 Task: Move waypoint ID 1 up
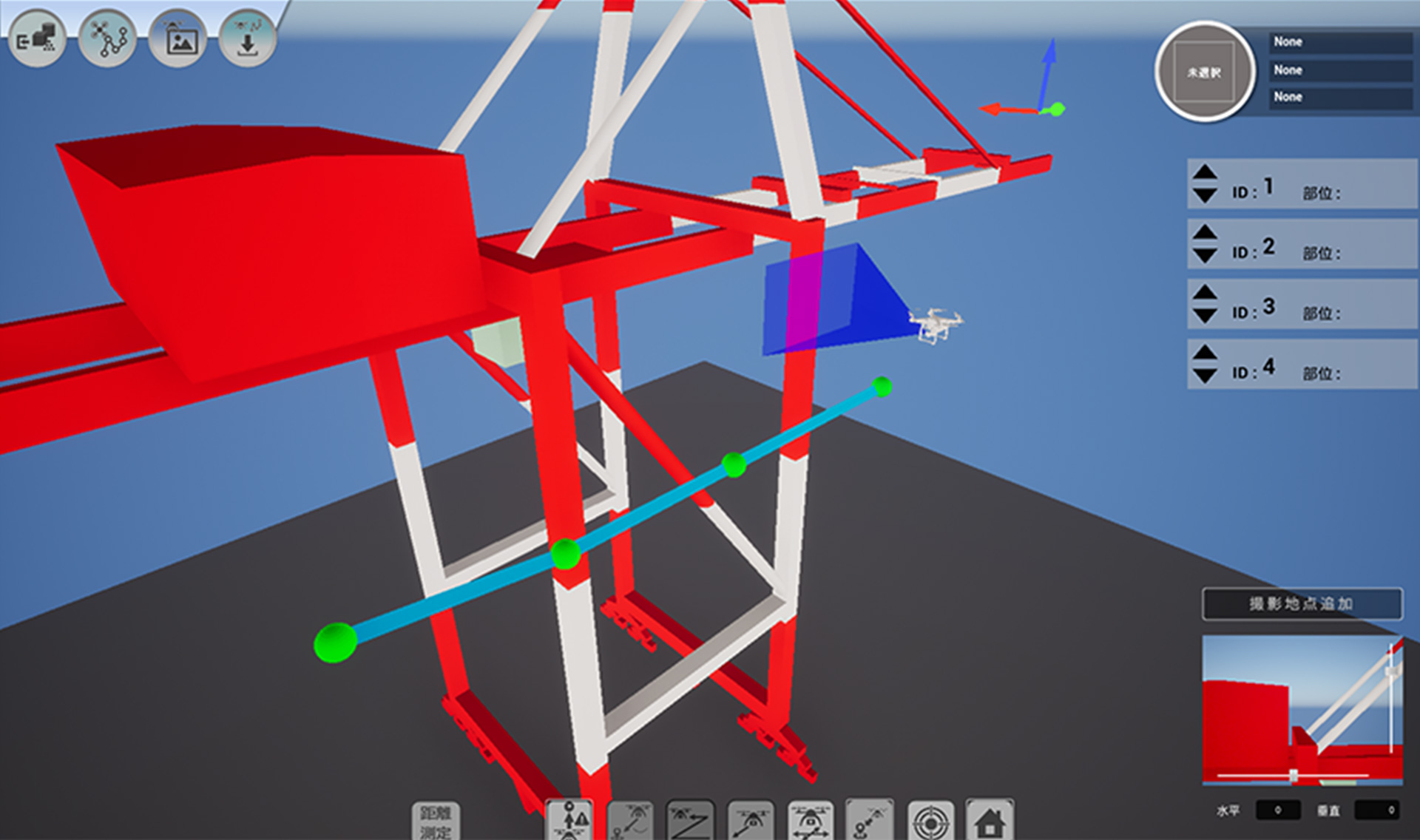click(1205, 172)
